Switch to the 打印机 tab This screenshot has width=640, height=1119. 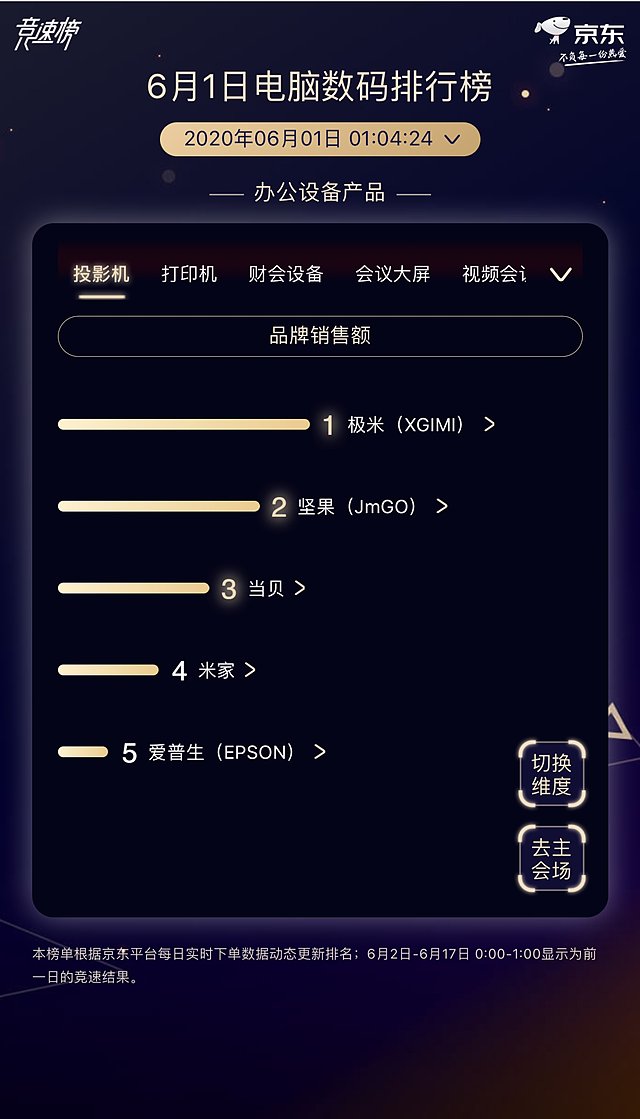click(x=189, y=274)
